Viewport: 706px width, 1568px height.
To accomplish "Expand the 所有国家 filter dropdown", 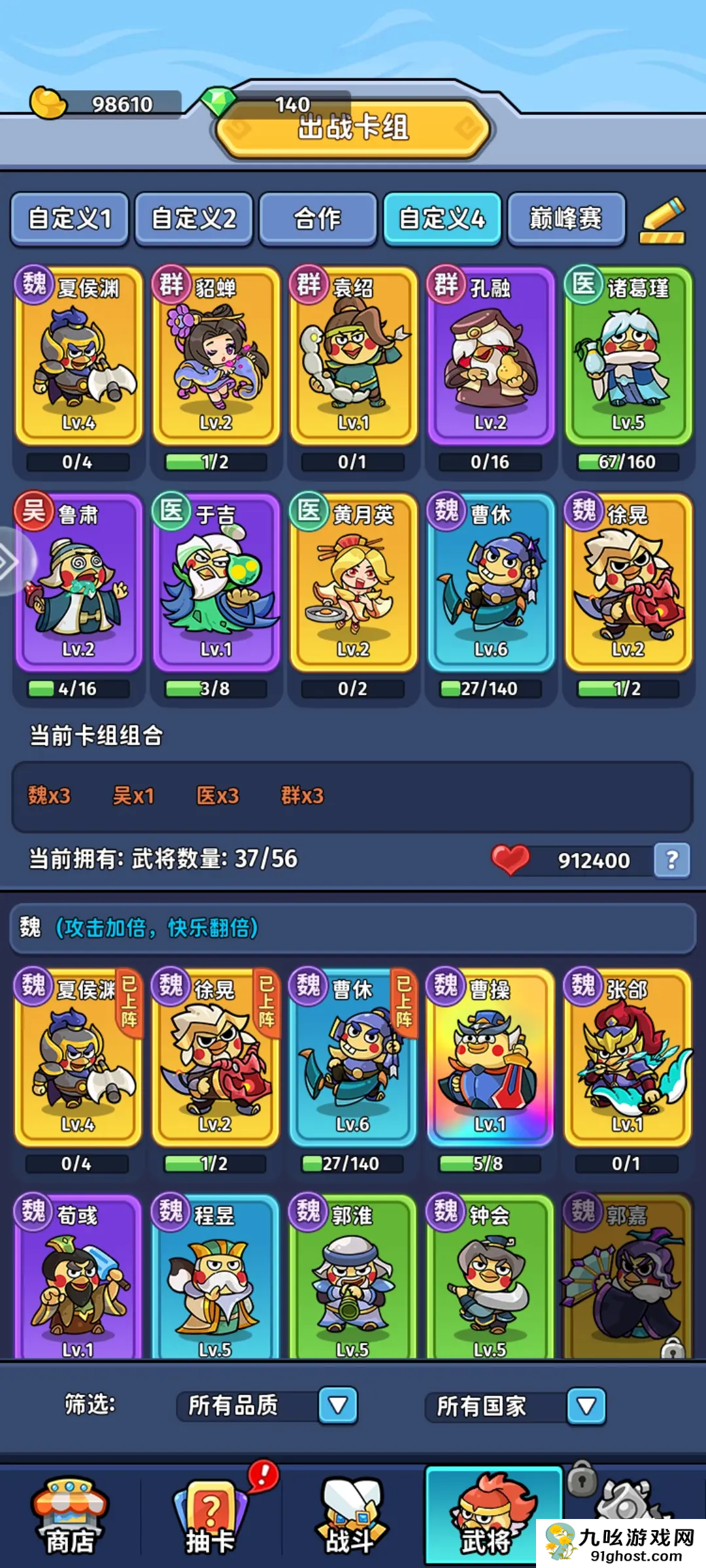I will click(x=586, y=1406).
